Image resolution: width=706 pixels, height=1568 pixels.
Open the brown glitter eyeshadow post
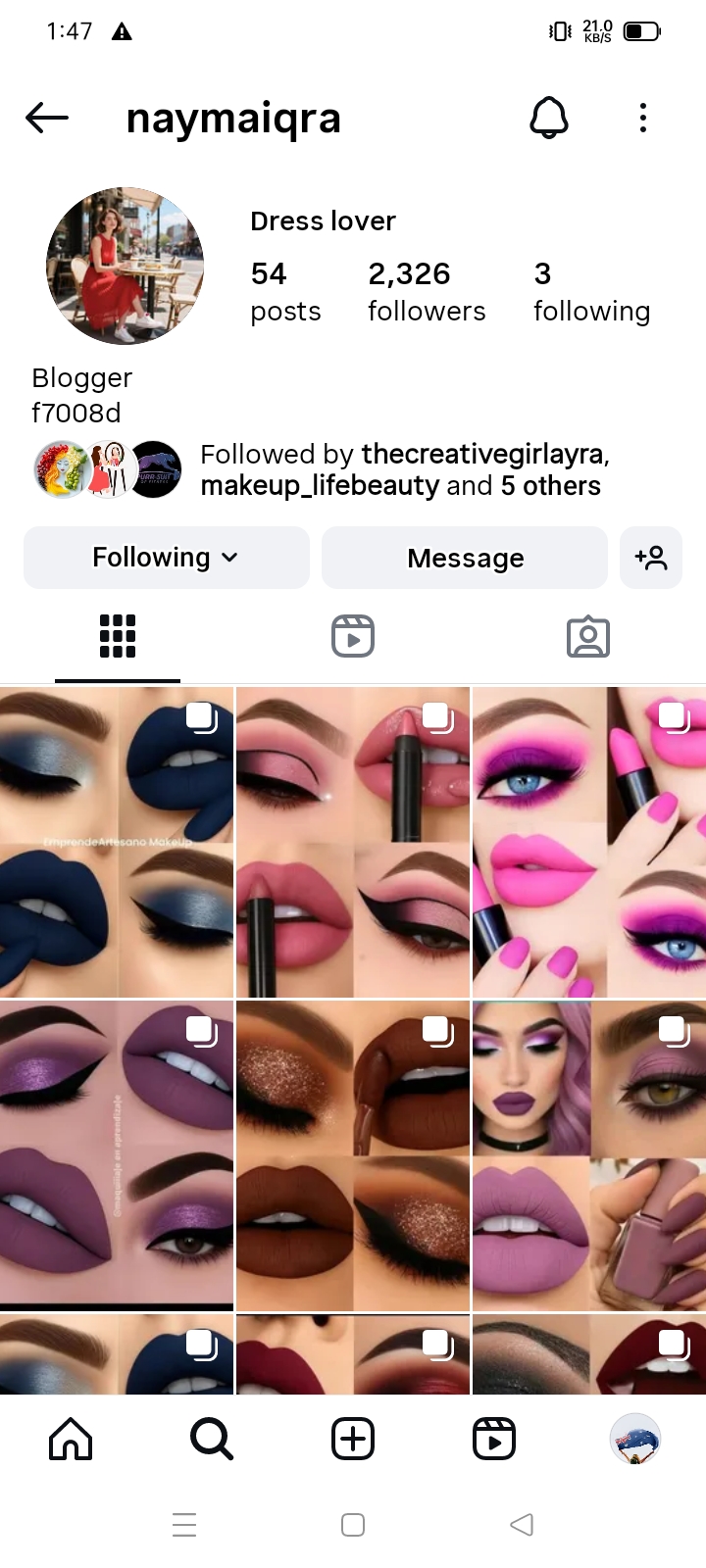[353, 1156]
